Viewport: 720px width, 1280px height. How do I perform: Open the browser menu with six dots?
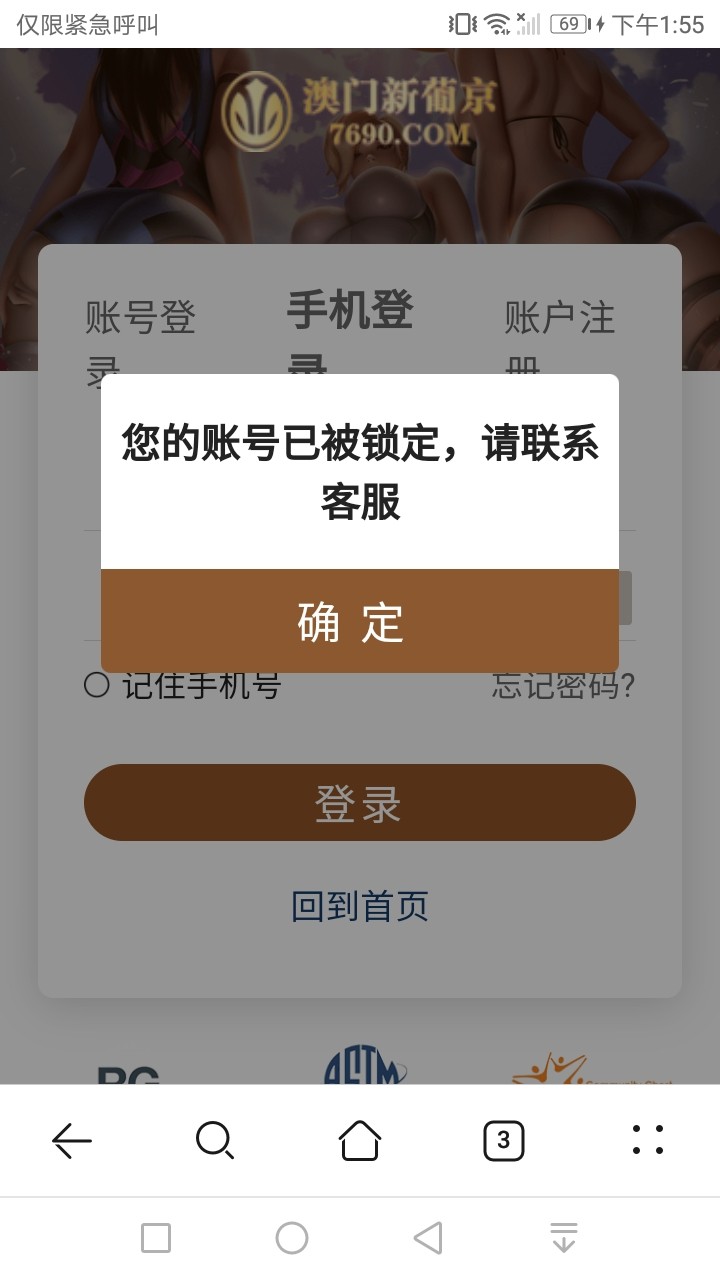[648, 1140]
